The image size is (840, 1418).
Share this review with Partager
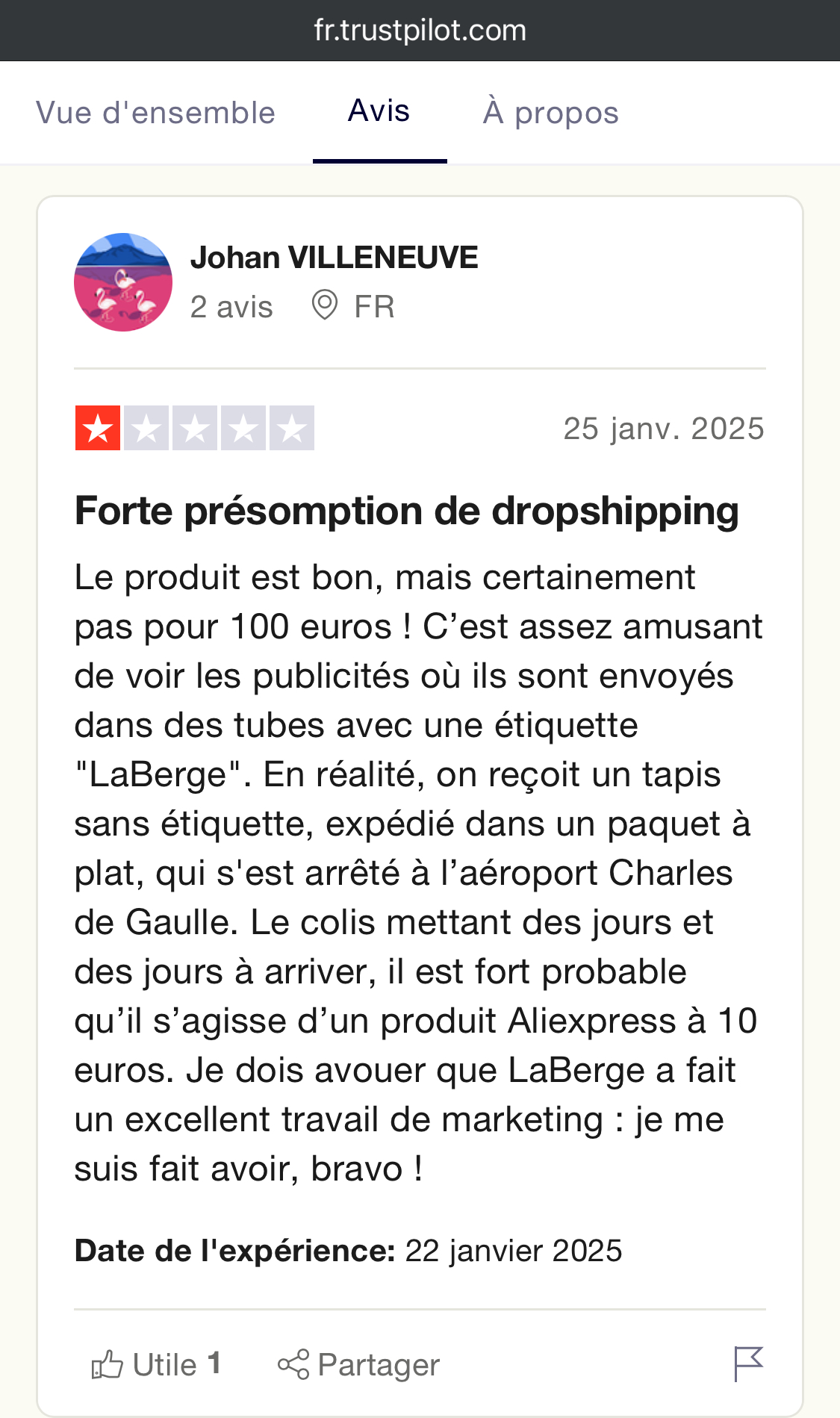[358, 1364]
